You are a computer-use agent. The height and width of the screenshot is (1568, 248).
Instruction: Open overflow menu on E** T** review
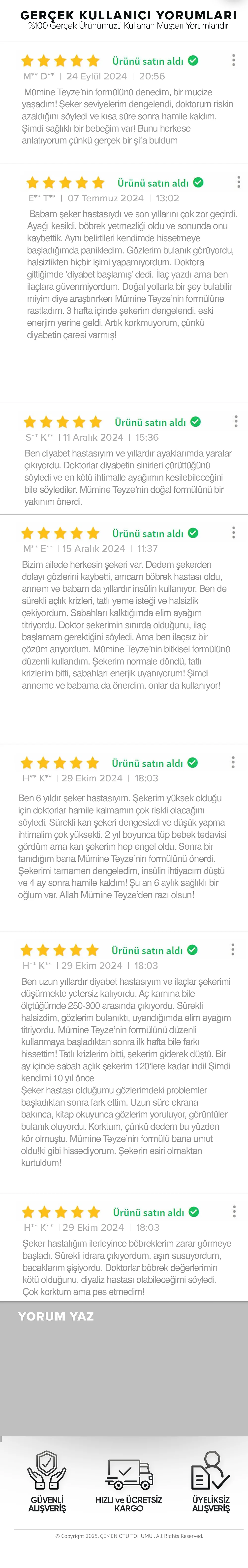click(238, 182)
